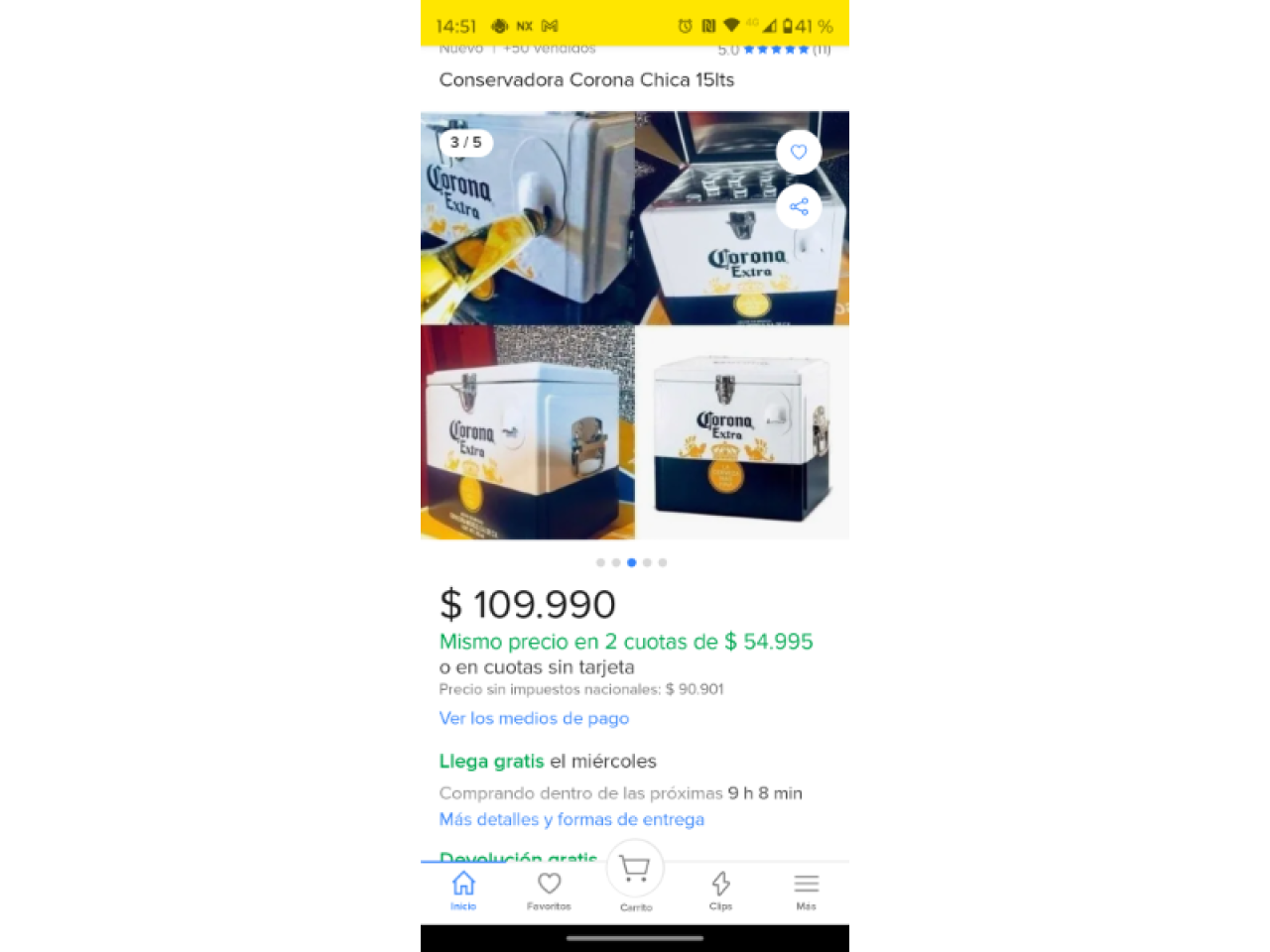
Task: Open Ver los medios de pago
Action: point(534,718)
